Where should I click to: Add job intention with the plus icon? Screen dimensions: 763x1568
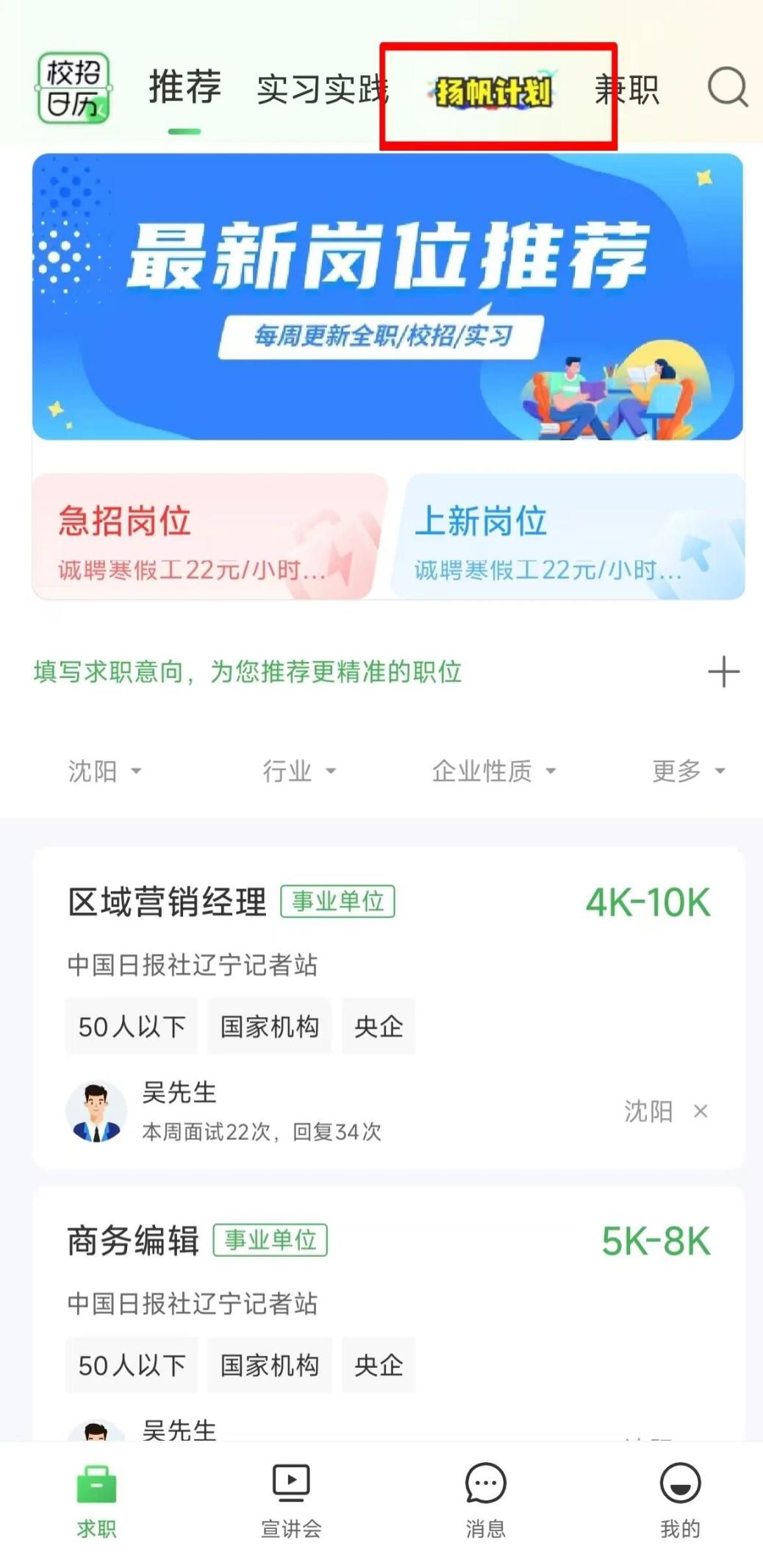[723, 671]
